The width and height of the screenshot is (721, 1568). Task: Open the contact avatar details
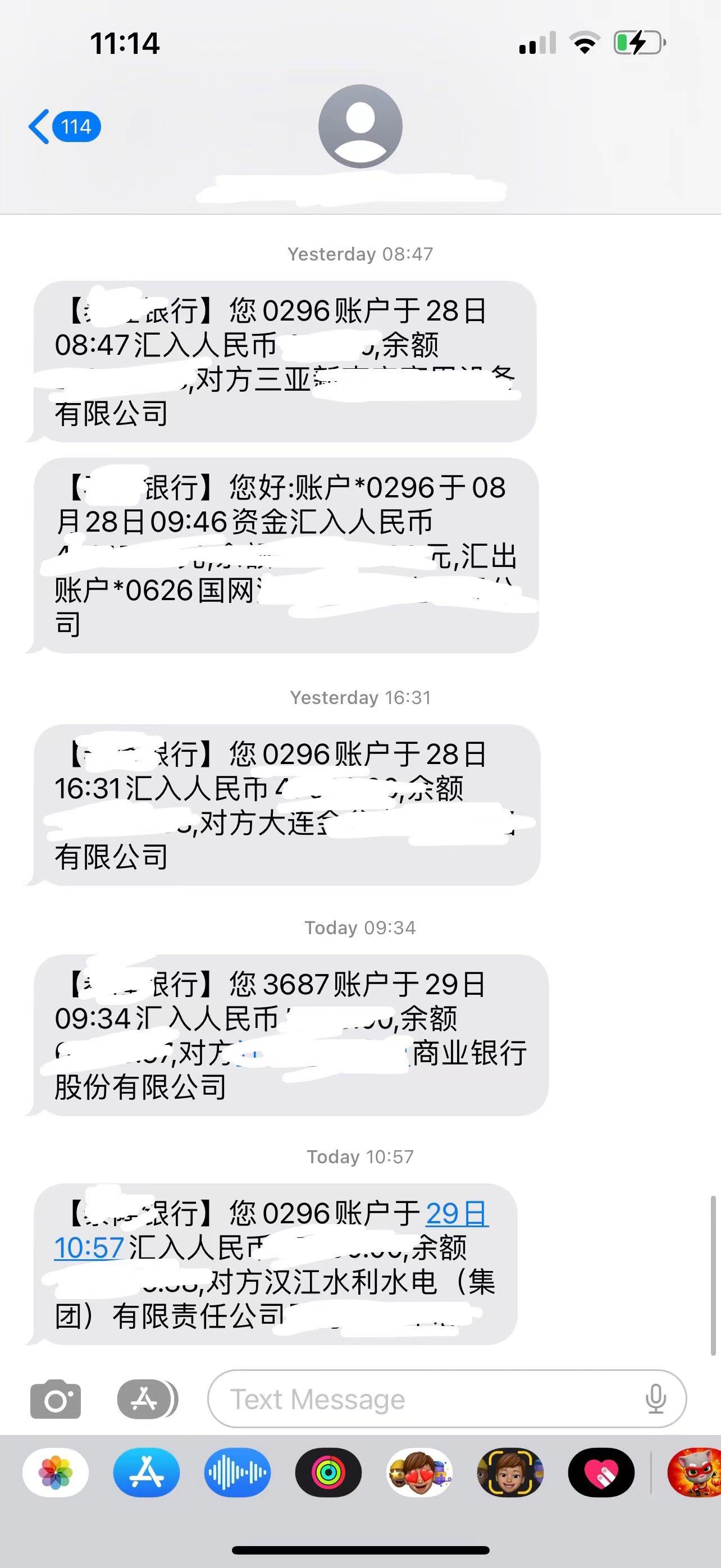[x=360, y=127]
